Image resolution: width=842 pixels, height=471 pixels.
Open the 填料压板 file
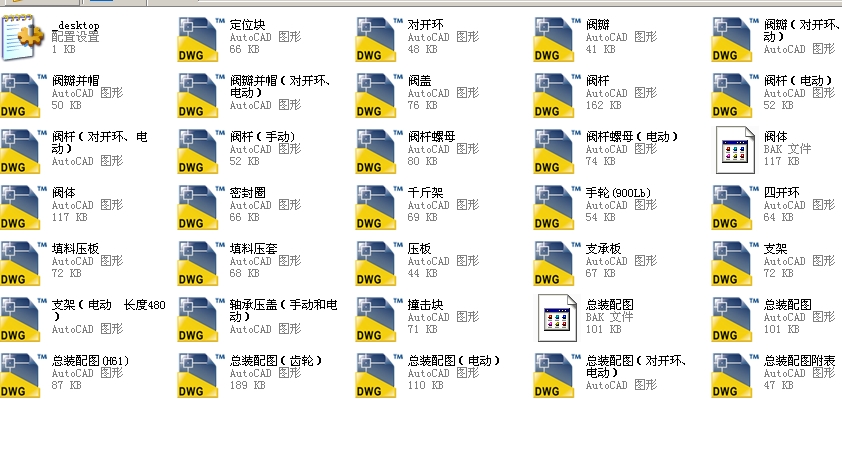[22, 262]
